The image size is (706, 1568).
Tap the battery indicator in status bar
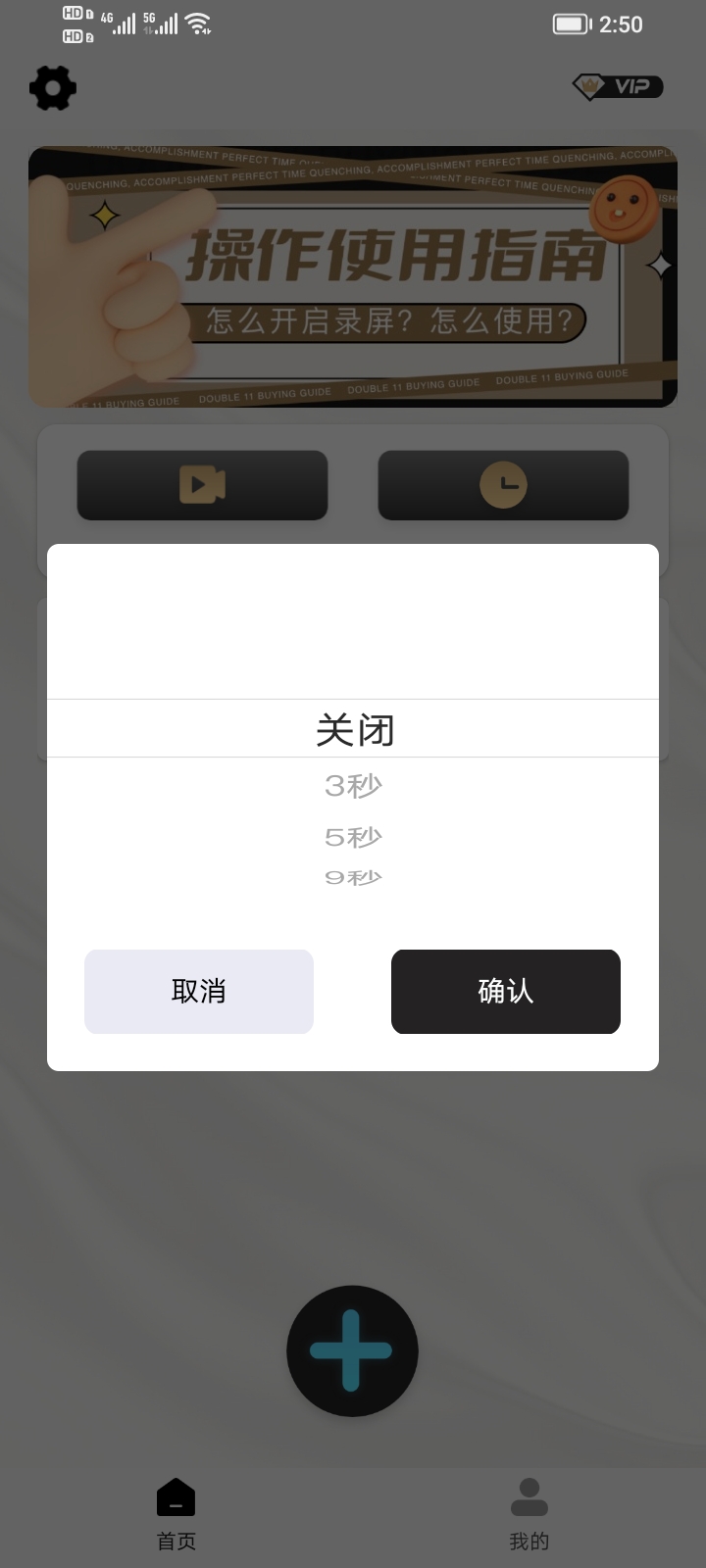click(574, 24)
